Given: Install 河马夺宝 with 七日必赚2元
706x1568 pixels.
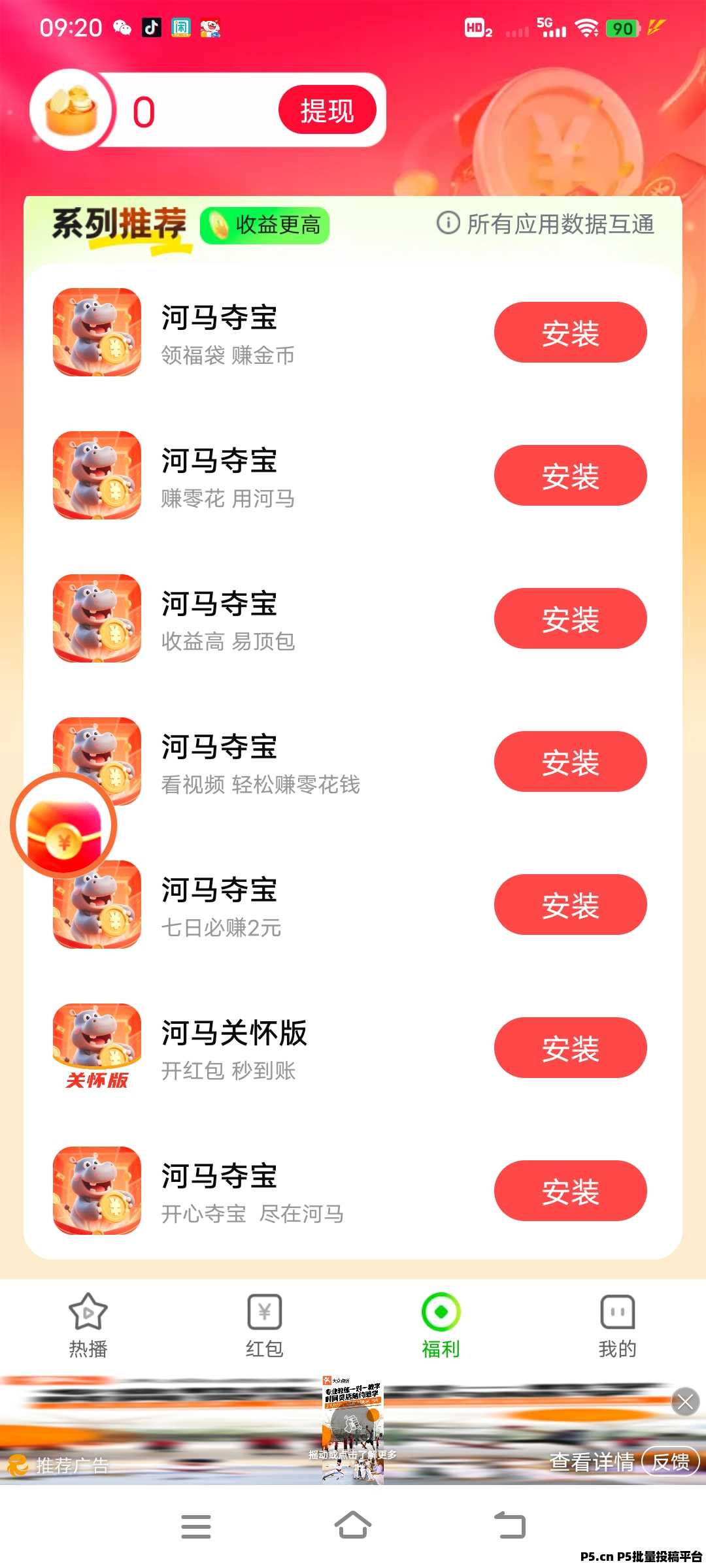Looking at the screenshot, I should [x=570, y=905].
